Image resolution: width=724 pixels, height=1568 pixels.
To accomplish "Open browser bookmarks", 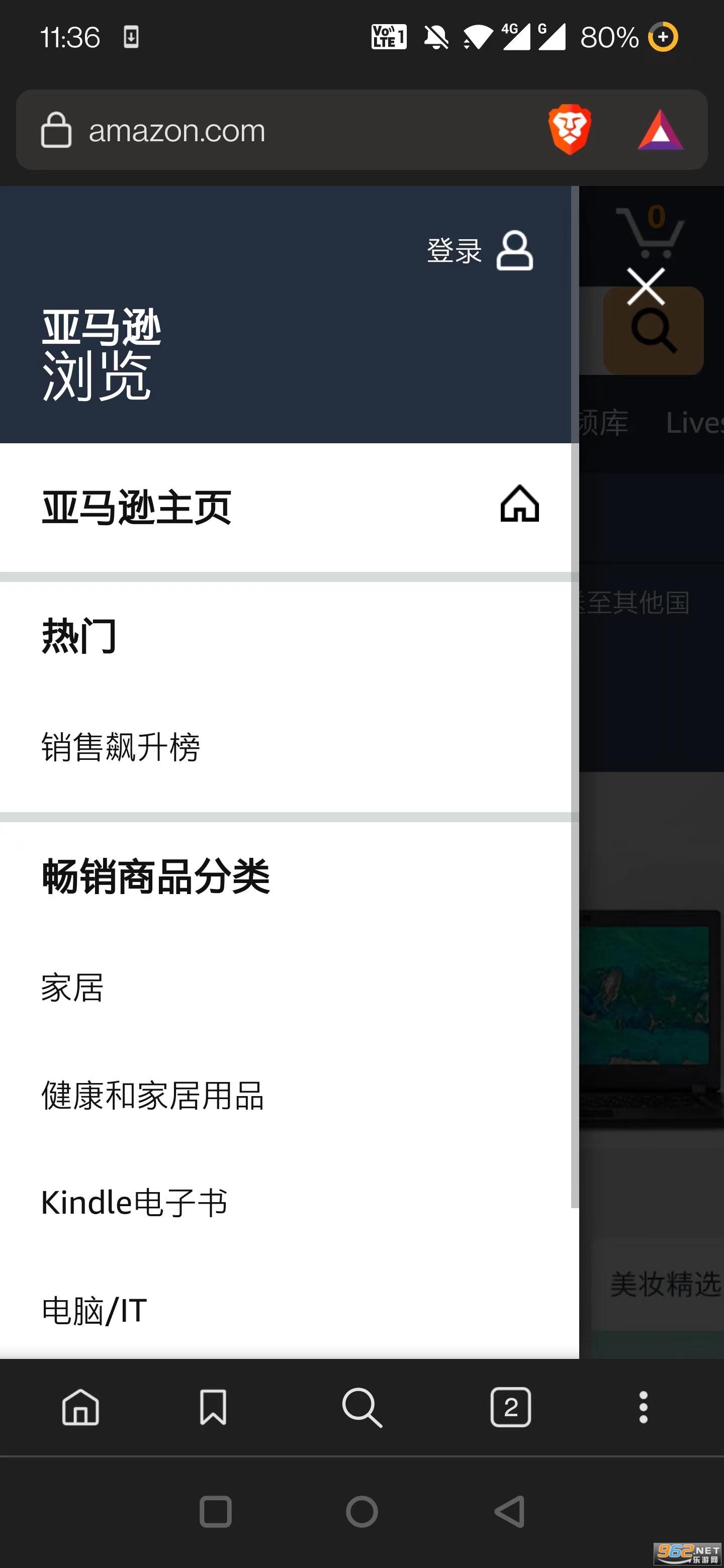I will [213, 1407].
